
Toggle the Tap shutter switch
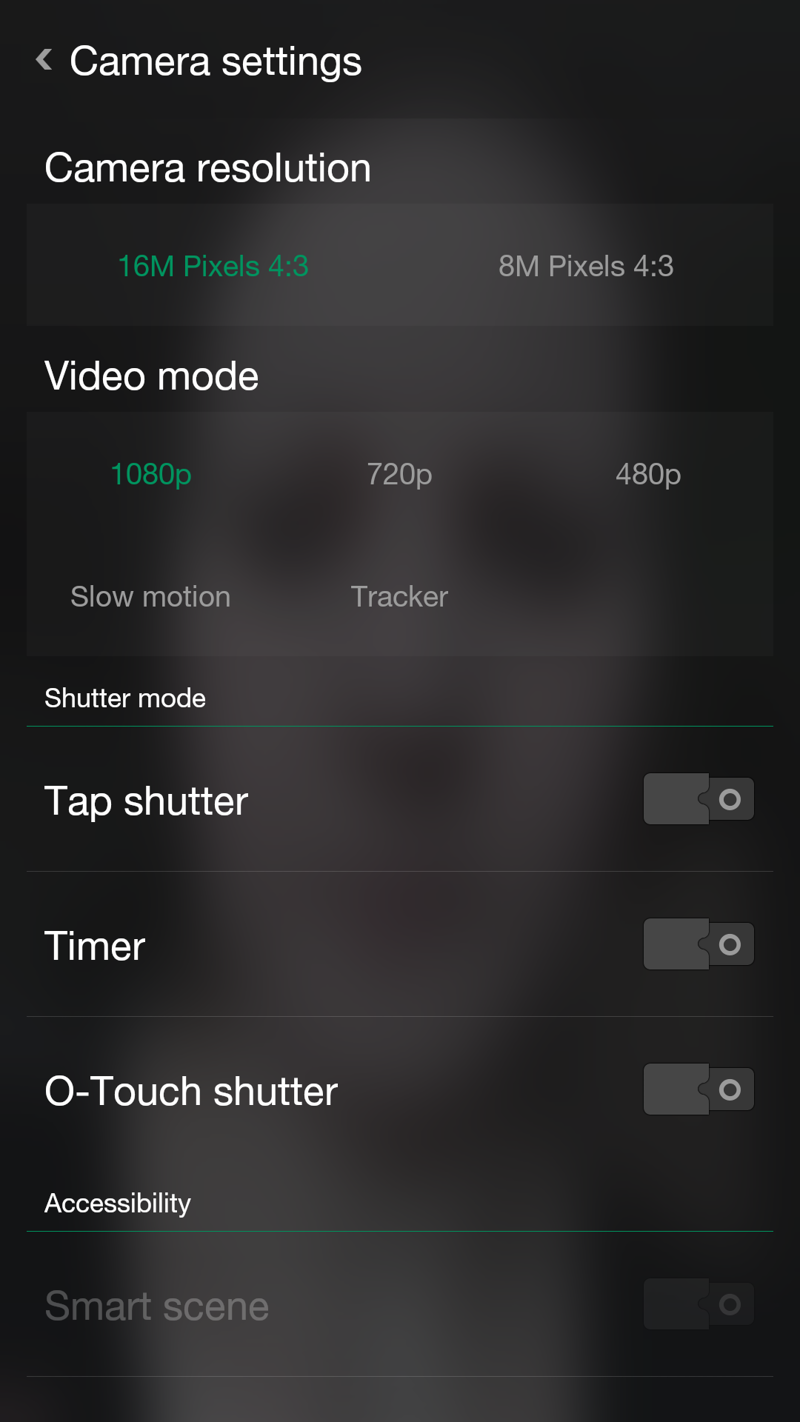699,799
